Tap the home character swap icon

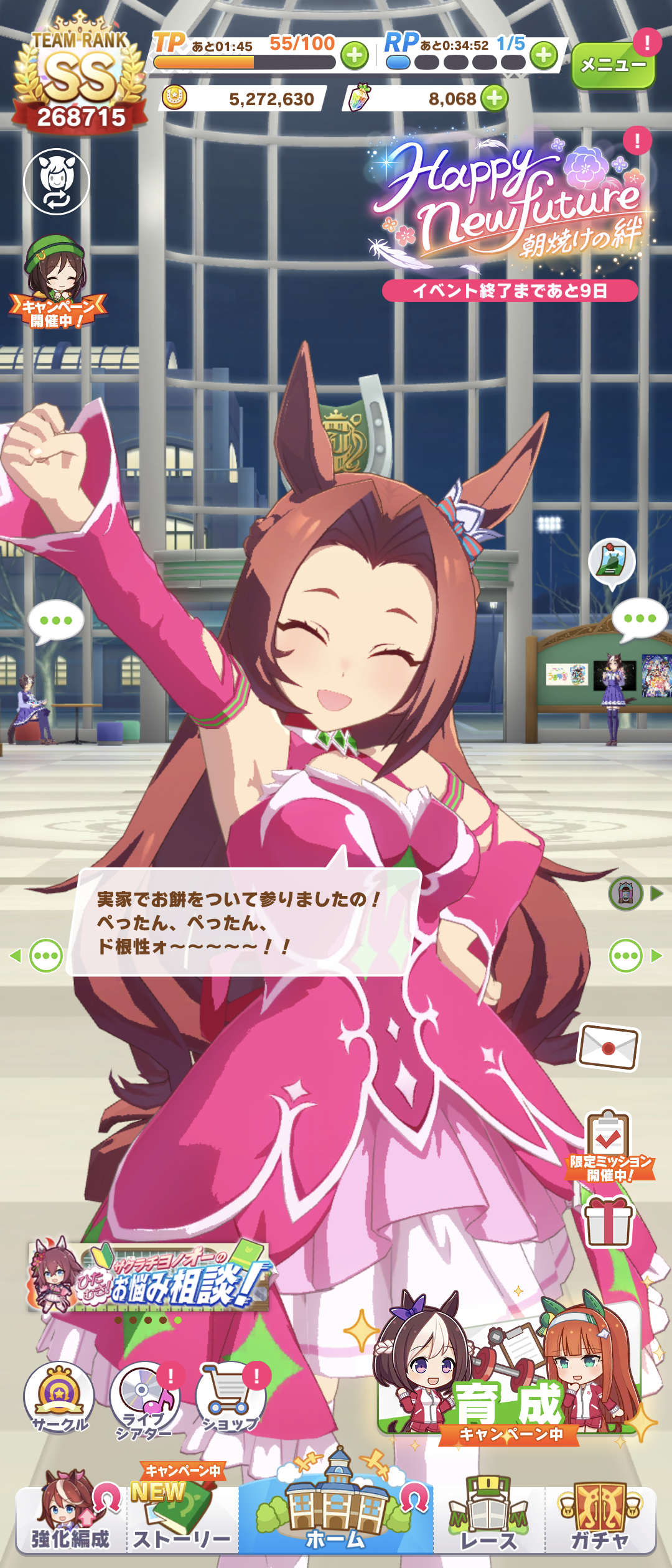pos(57,182)
